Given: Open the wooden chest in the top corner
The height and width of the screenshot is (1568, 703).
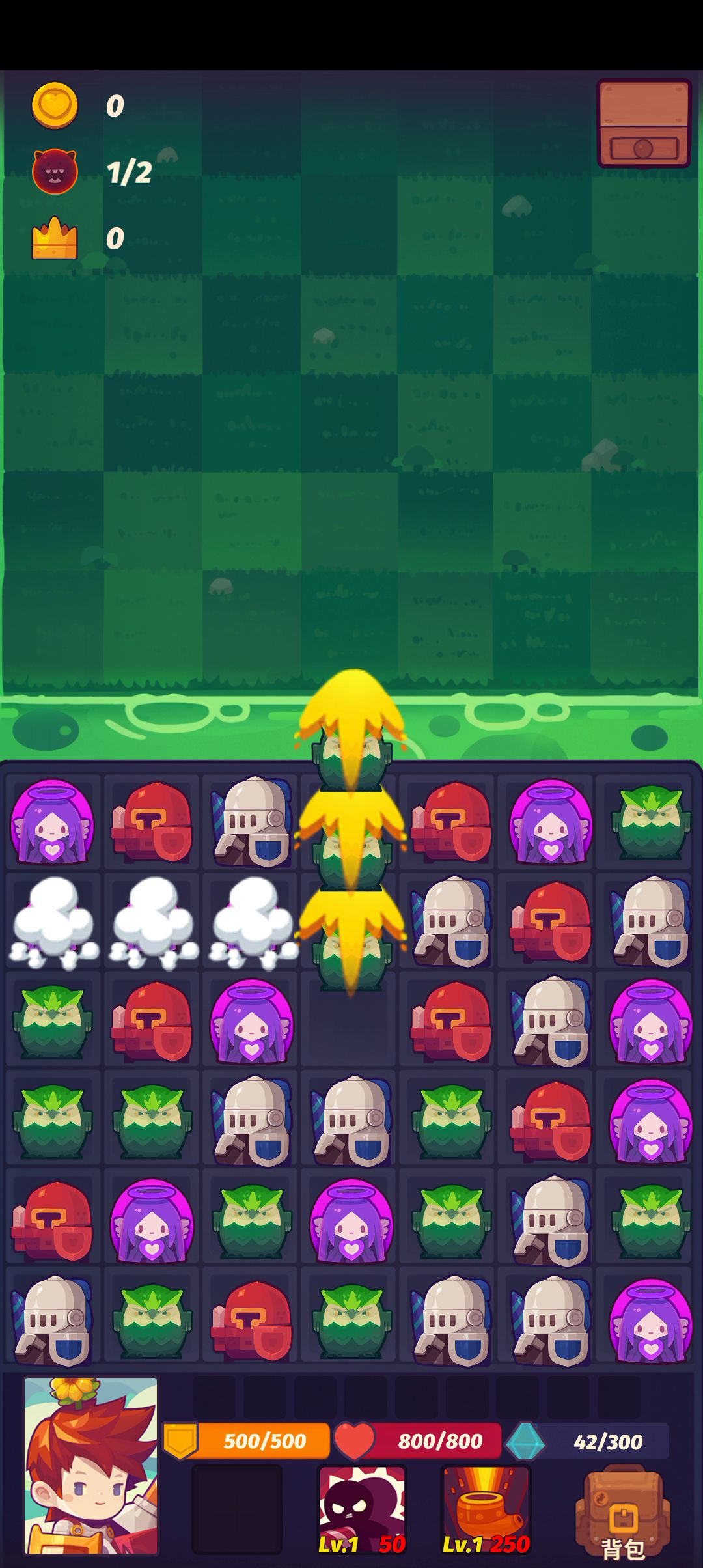Looking at the screenshot, I should click(643, 124).
